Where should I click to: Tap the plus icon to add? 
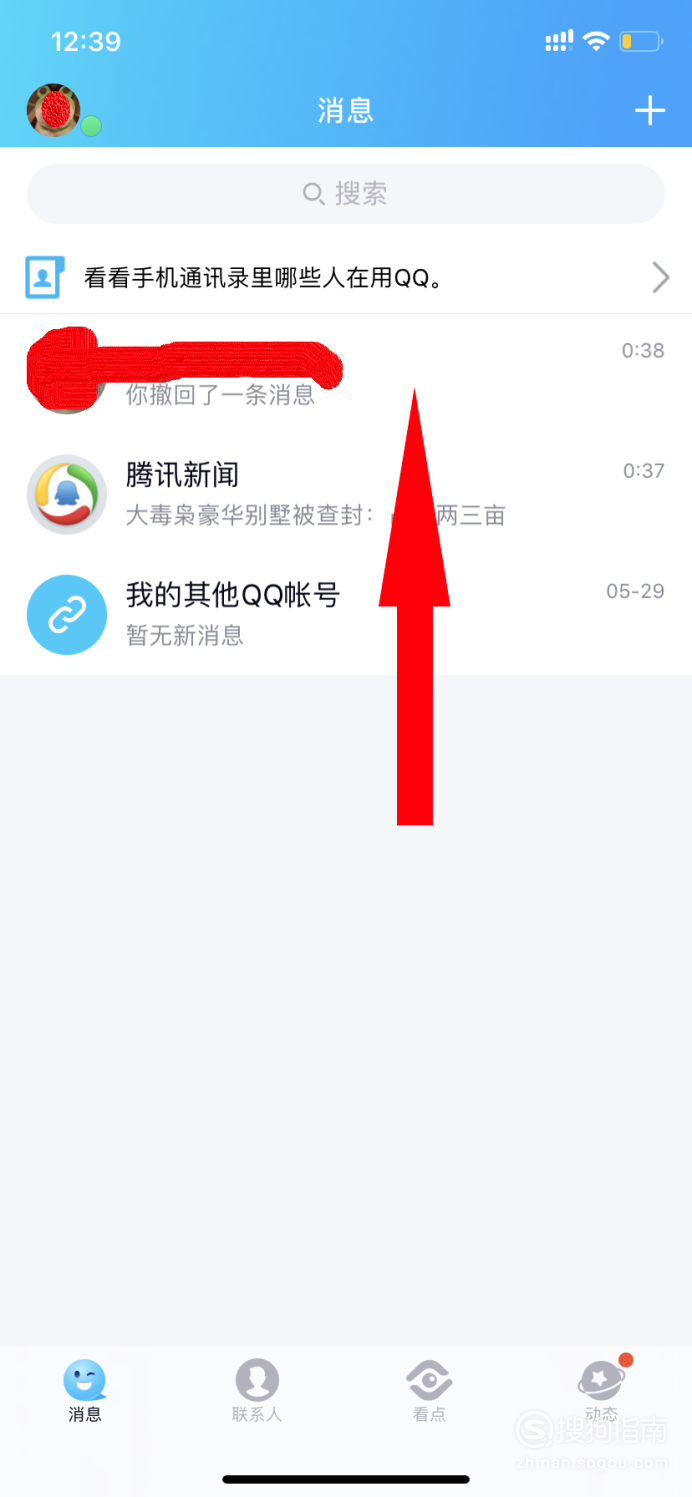(650, 110)
